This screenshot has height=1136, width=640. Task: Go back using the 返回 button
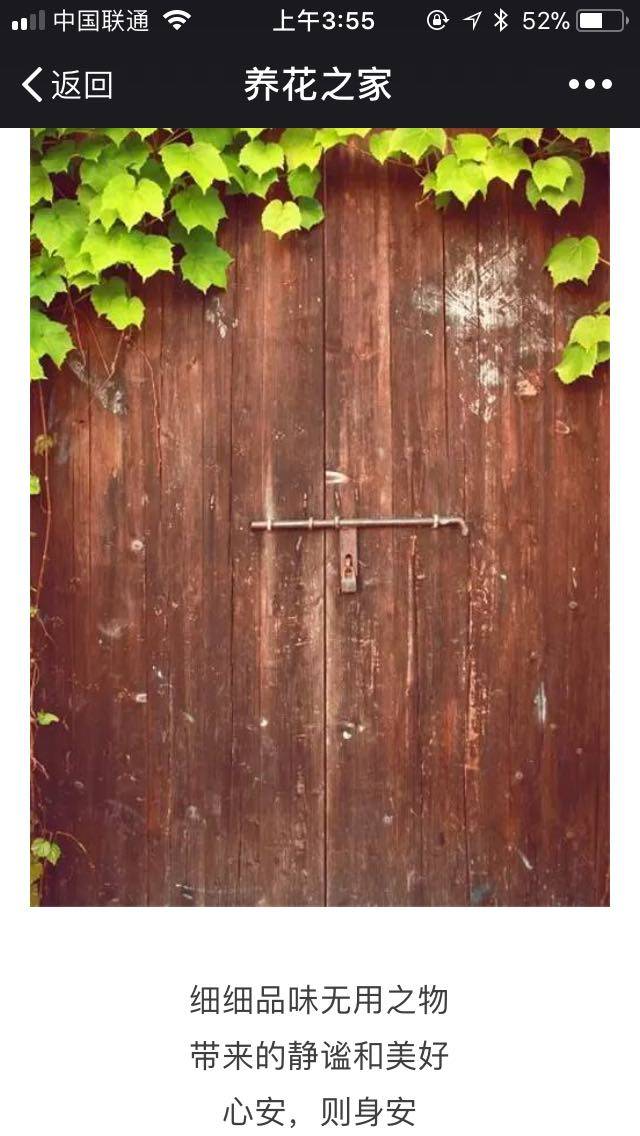pyautogui.click(x=66, y=85)
